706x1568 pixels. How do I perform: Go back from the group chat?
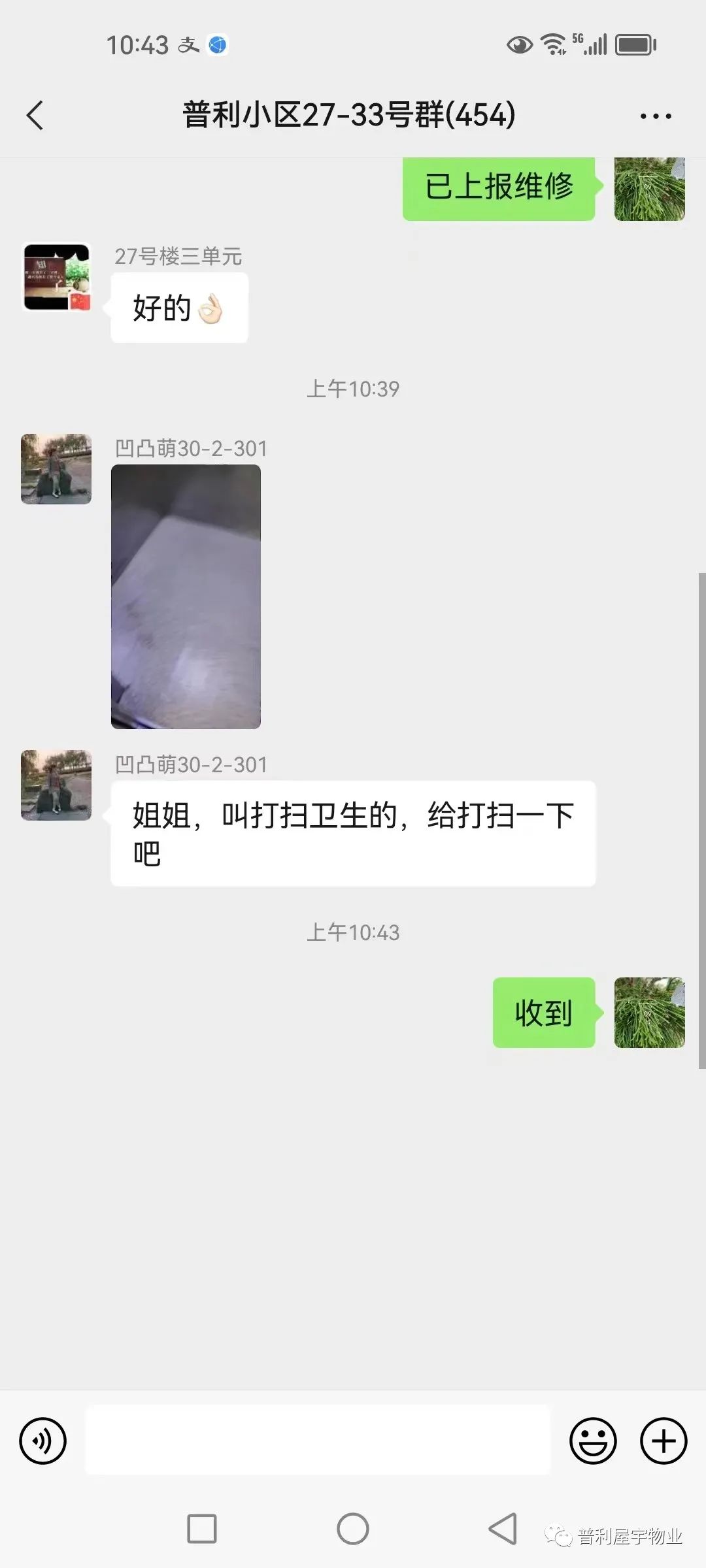[x=35, y=116]
